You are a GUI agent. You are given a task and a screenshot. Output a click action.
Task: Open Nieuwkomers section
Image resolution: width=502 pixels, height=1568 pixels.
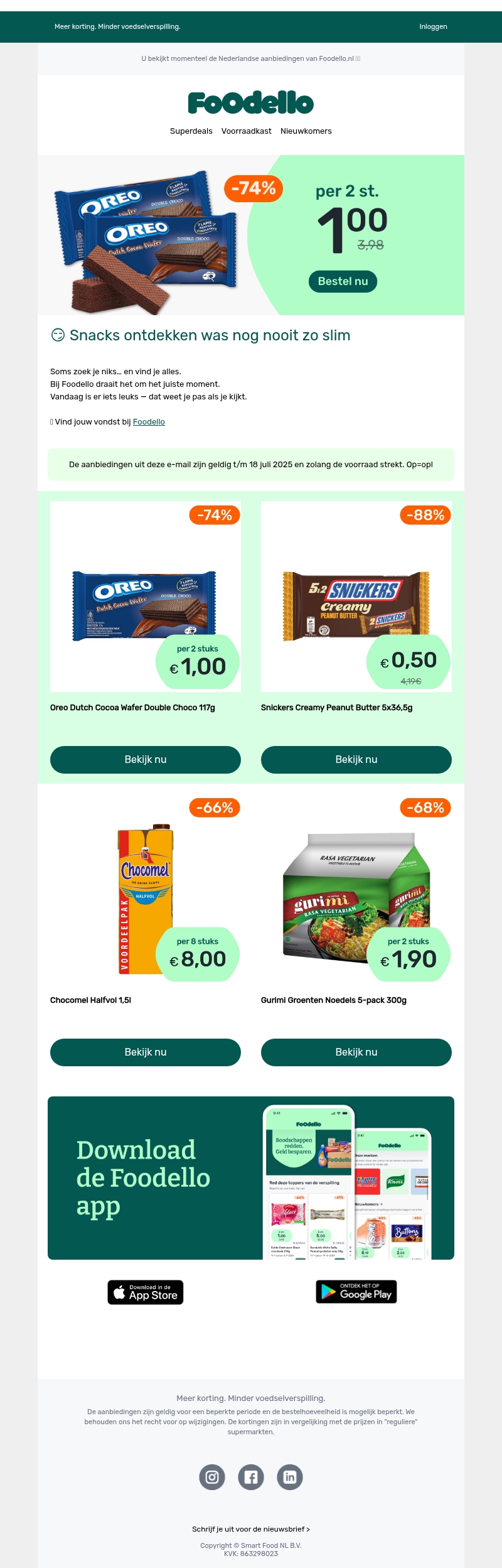(306, 131)
